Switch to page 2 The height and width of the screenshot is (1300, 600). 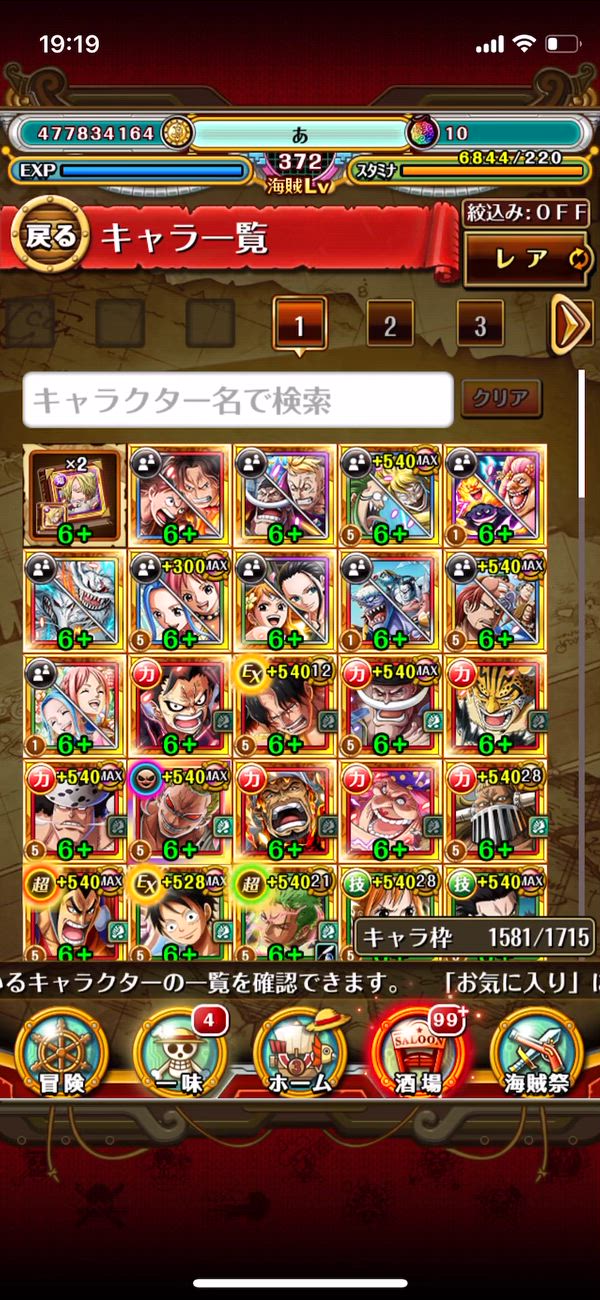389,325
